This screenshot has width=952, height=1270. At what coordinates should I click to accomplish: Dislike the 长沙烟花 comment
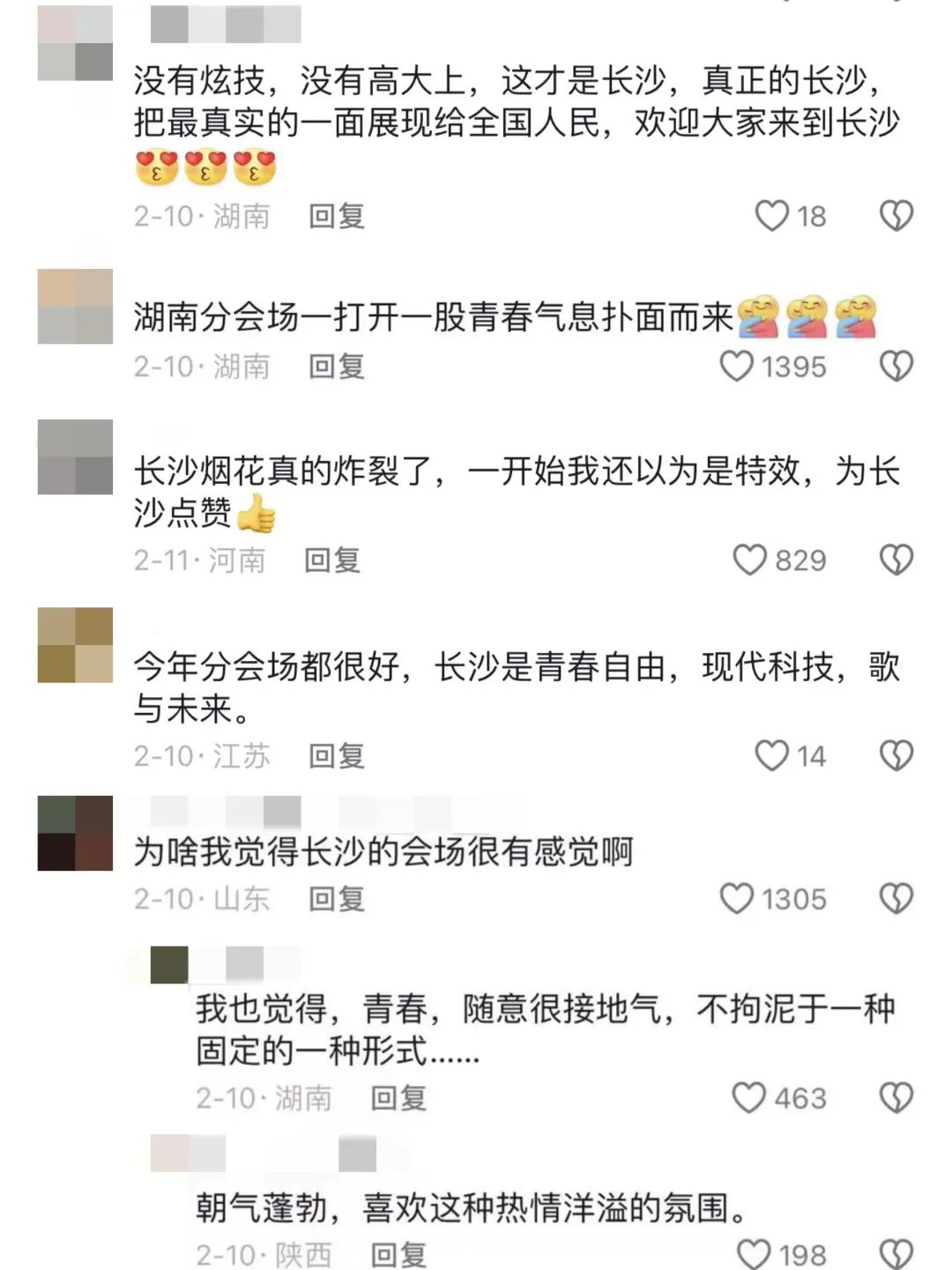coord(896,561)
